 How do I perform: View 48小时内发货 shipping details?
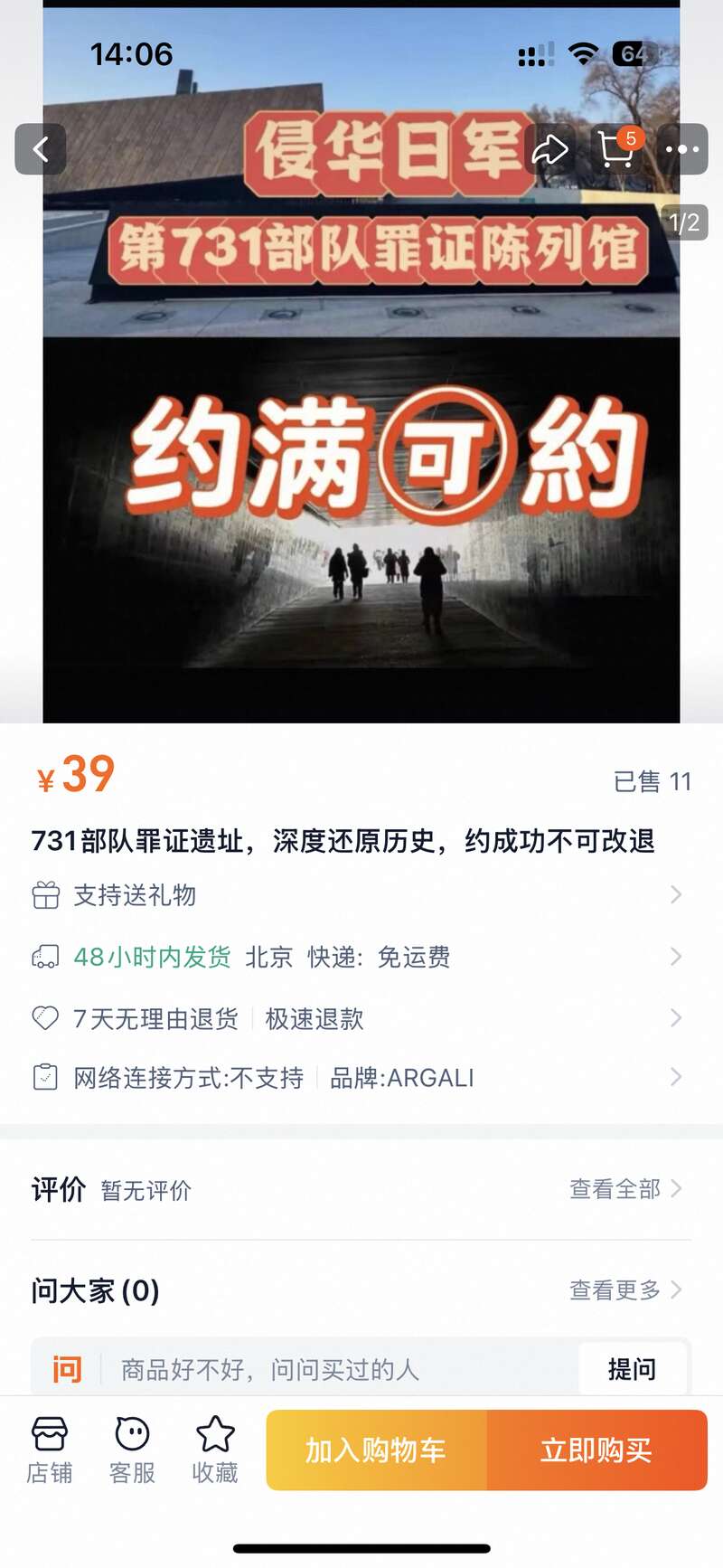pyautogui.click(x=361, y=957)
